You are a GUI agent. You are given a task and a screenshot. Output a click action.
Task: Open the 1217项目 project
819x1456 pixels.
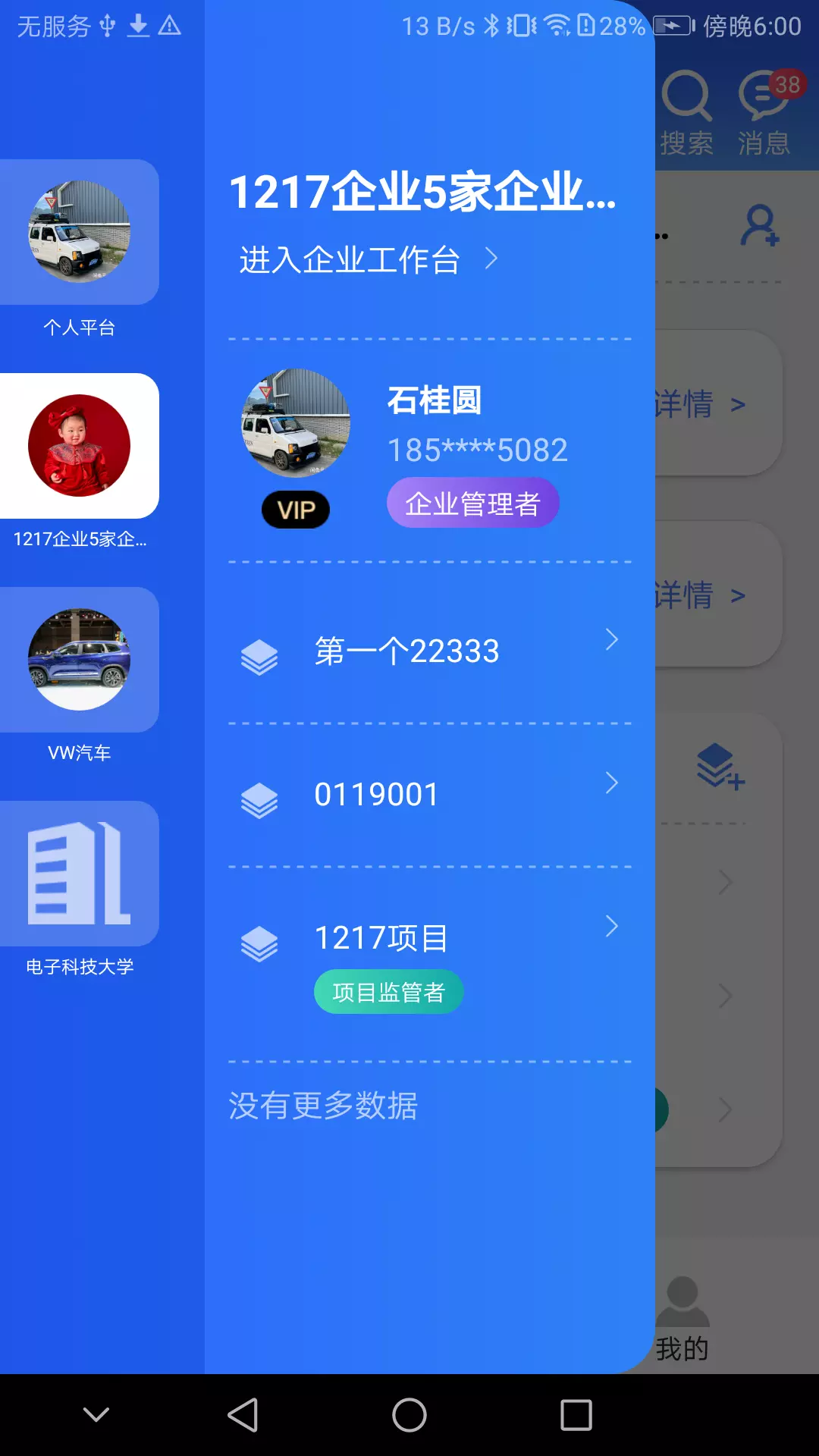[429, 938]
